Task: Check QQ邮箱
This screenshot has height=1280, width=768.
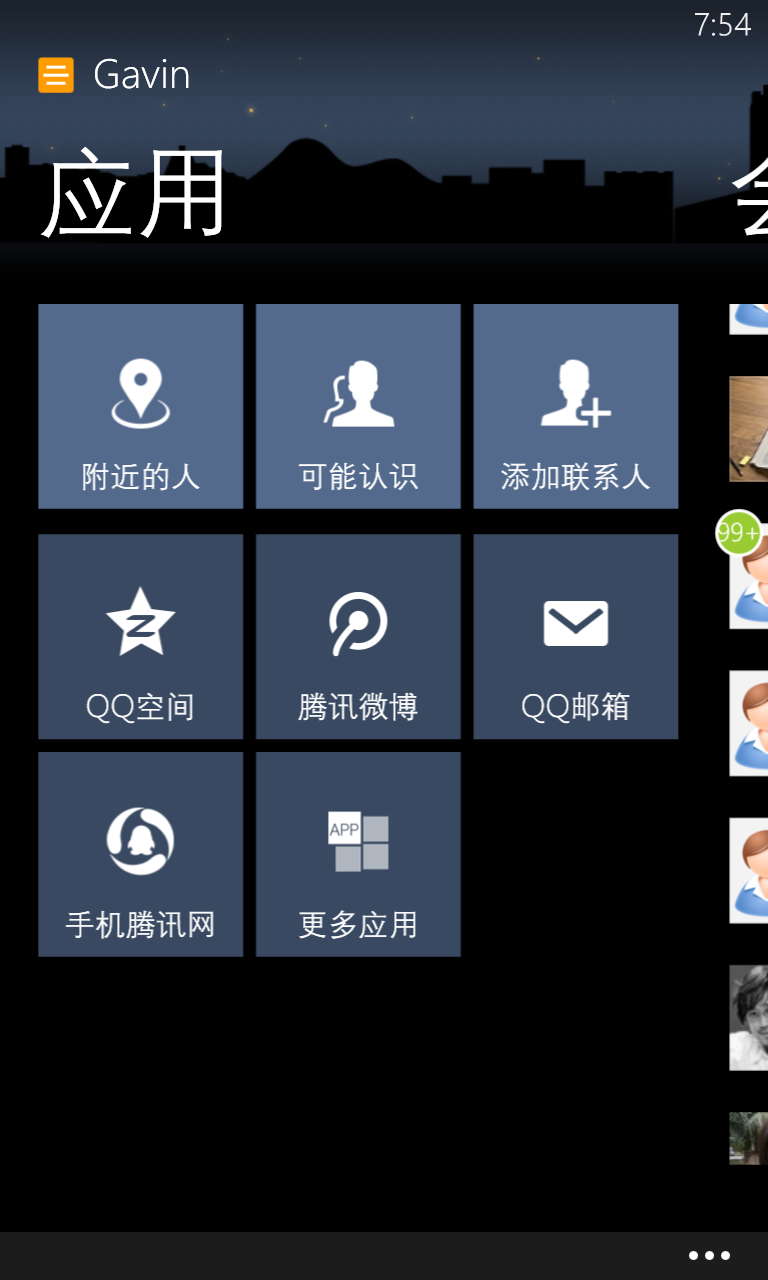Action: [x=576, y=636]
